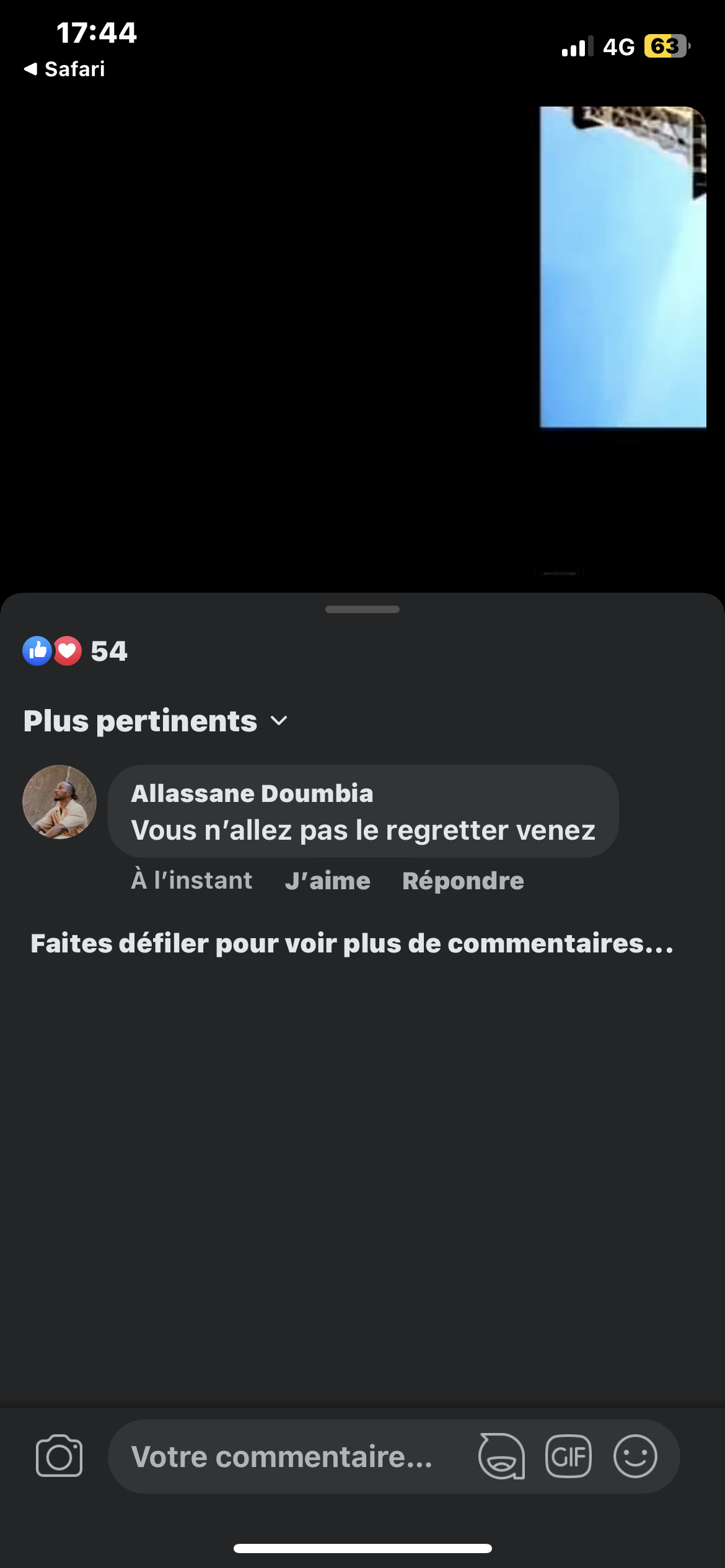Open the emoji picker
This screenshot has height=1568, width=725.
coord(635,1456)
